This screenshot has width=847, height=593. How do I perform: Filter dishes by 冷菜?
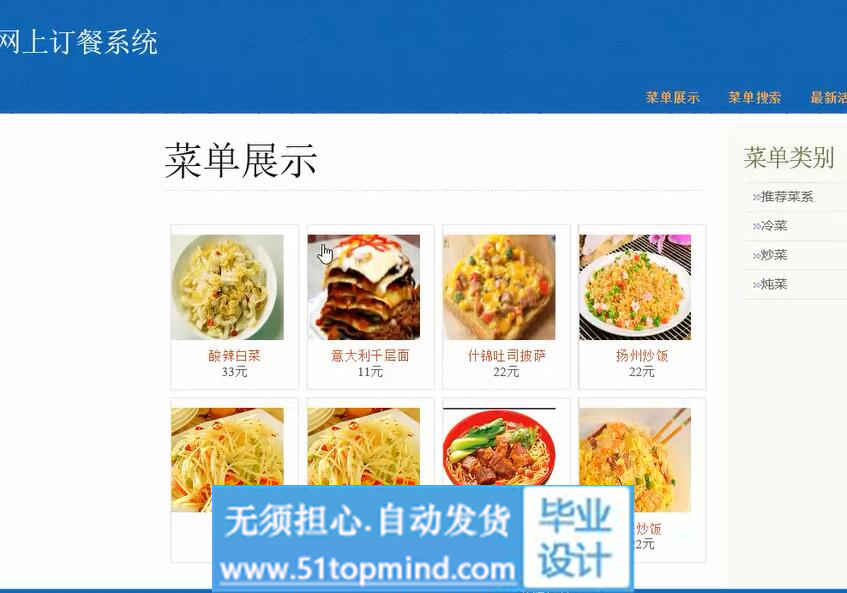coord(774,226)
